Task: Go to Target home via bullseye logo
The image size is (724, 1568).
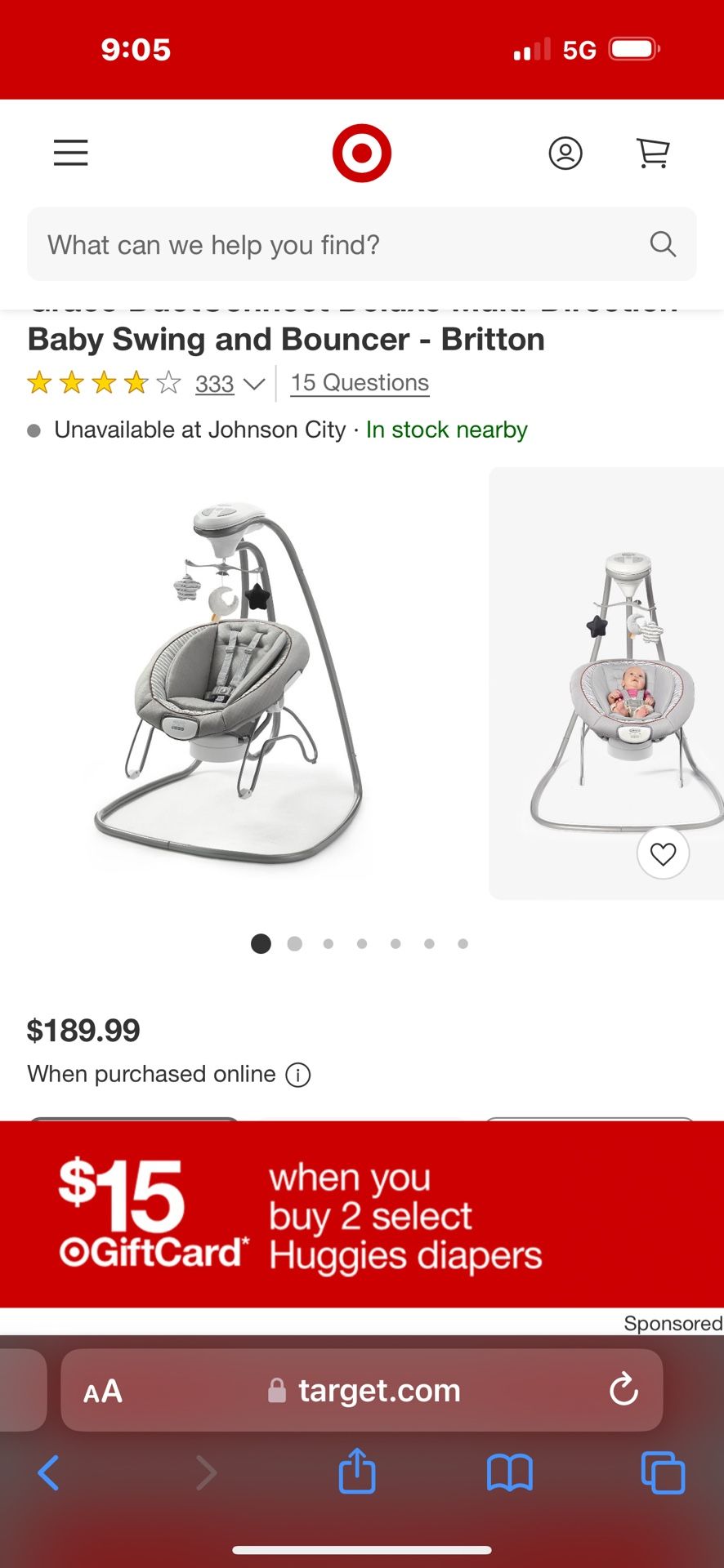Action: pyautogui.click(x=361, y=153)
